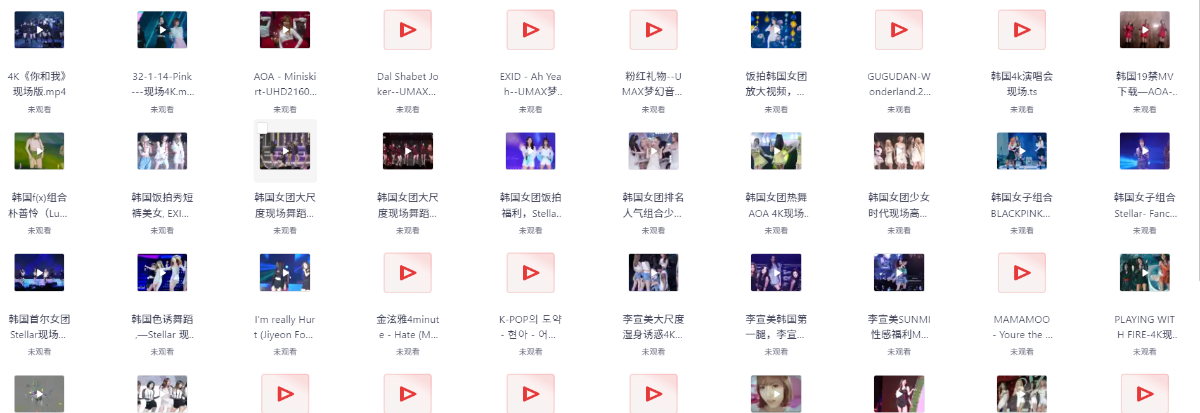Open 李宣美SUNMI性感福利 video
The width and height of the screenshot is (1200, 413).
click(898, 272)
